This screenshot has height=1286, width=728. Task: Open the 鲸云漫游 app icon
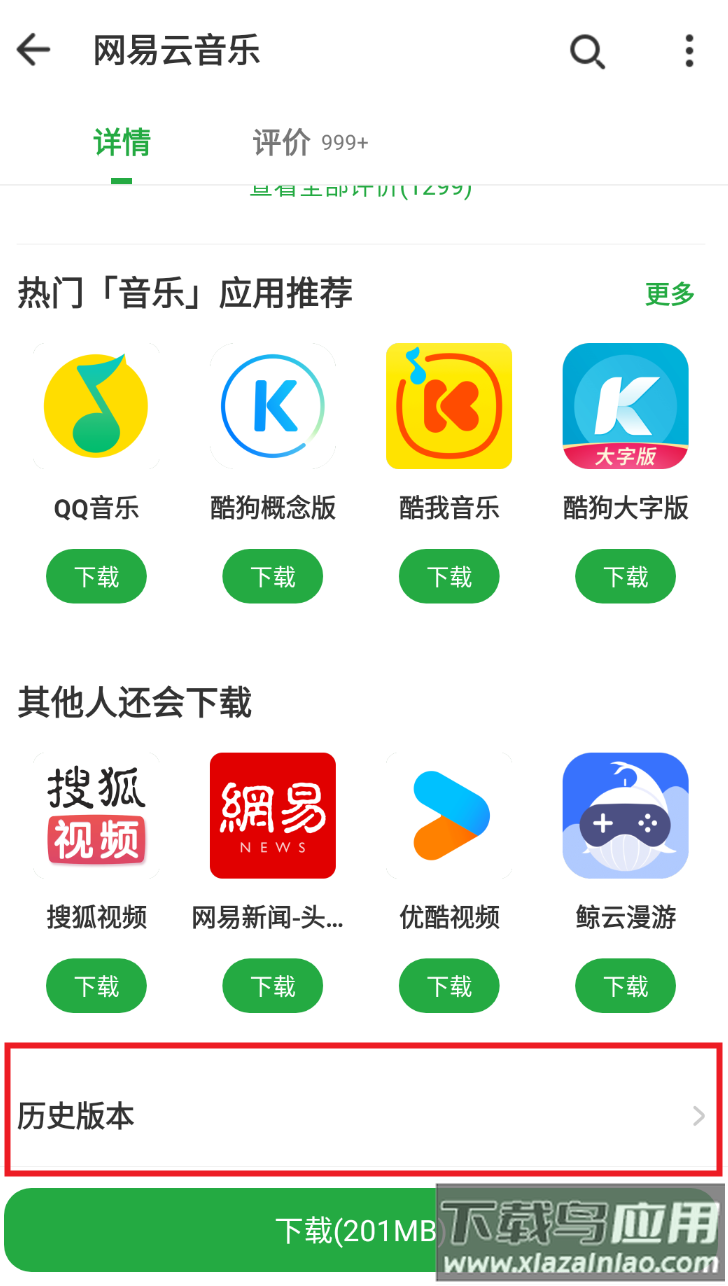(626, 816)
